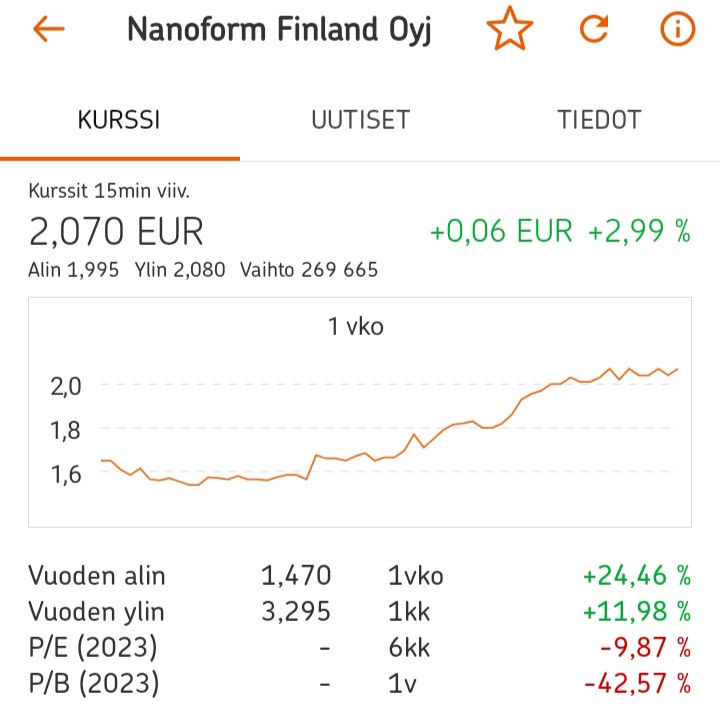
Task: Add Nanoform Finland Oyj to favorites
Action: click(x=510, y=30)
